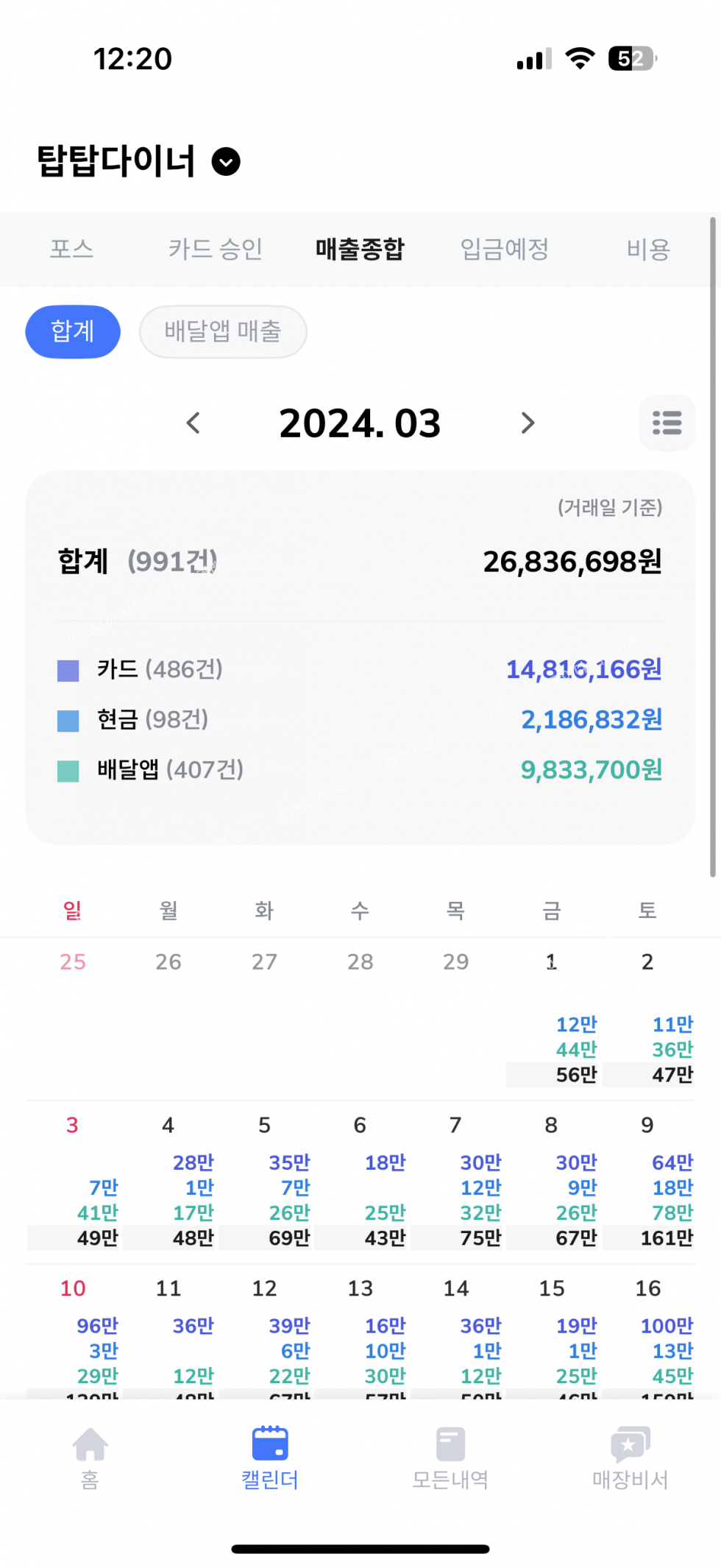View sales details for March 1
Viewport: 721px width, 1568px height.
tap(553, 1020)
